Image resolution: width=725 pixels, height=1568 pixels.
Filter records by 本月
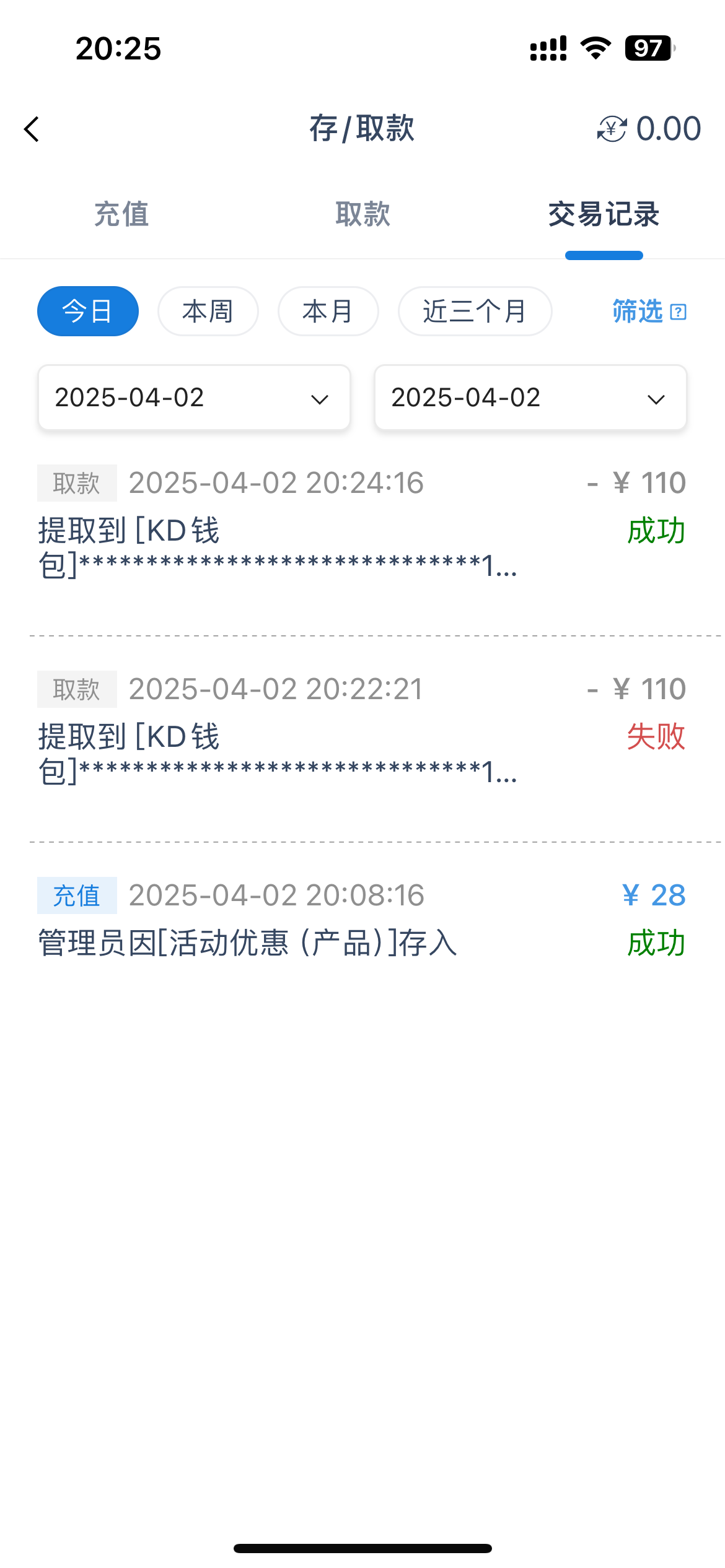pos(328,311)
